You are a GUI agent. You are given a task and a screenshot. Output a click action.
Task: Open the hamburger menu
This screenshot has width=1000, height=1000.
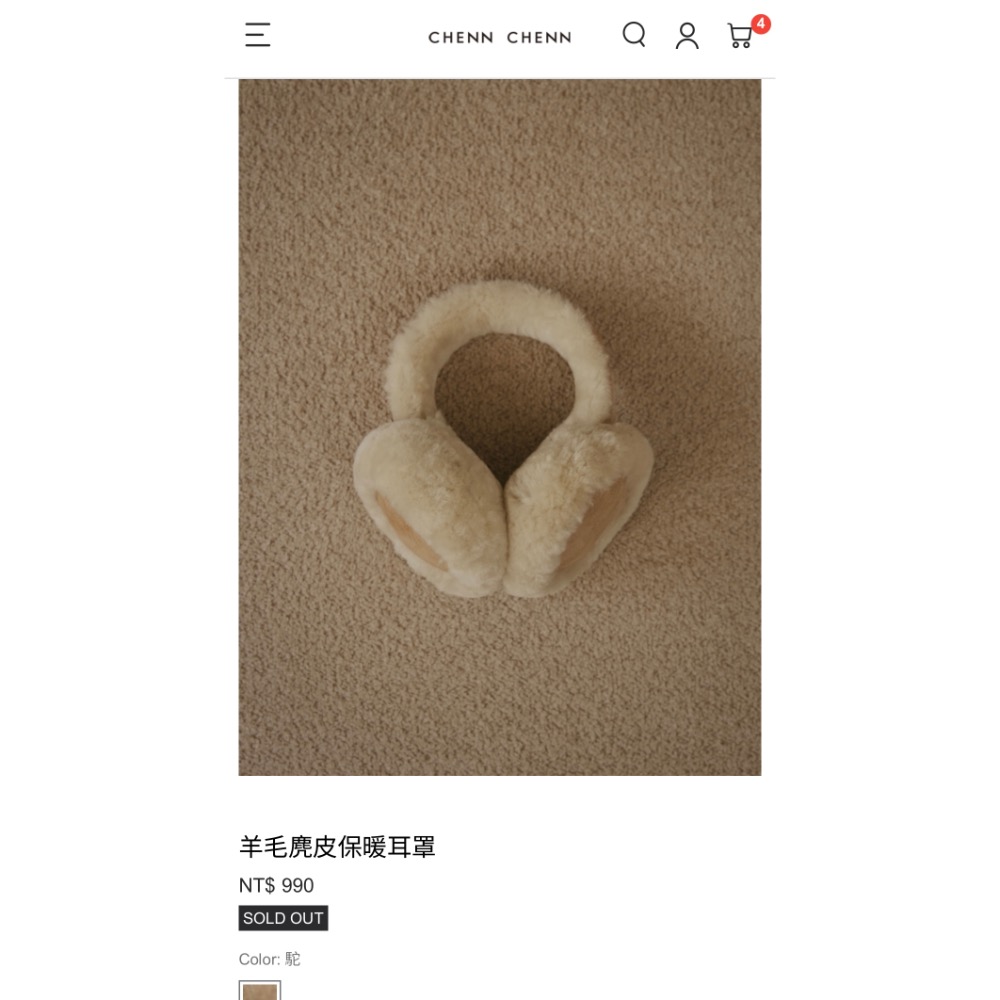(x=258, y=36)
